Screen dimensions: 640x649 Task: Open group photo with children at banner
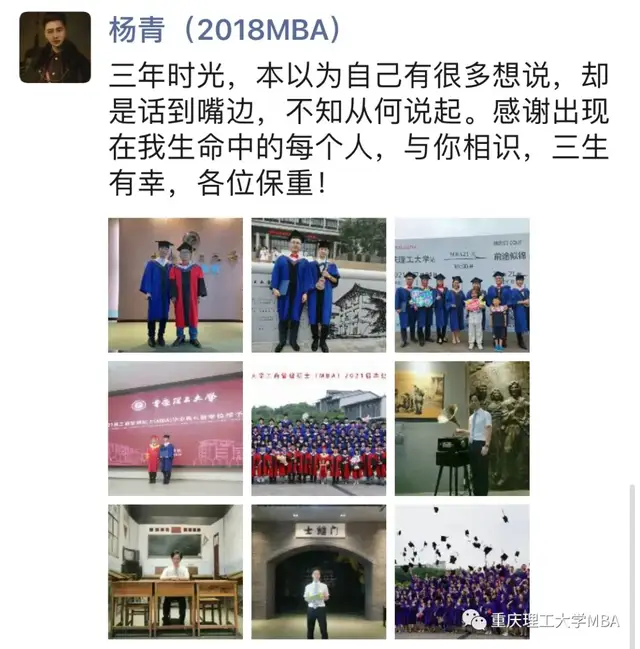pos(462,285)
